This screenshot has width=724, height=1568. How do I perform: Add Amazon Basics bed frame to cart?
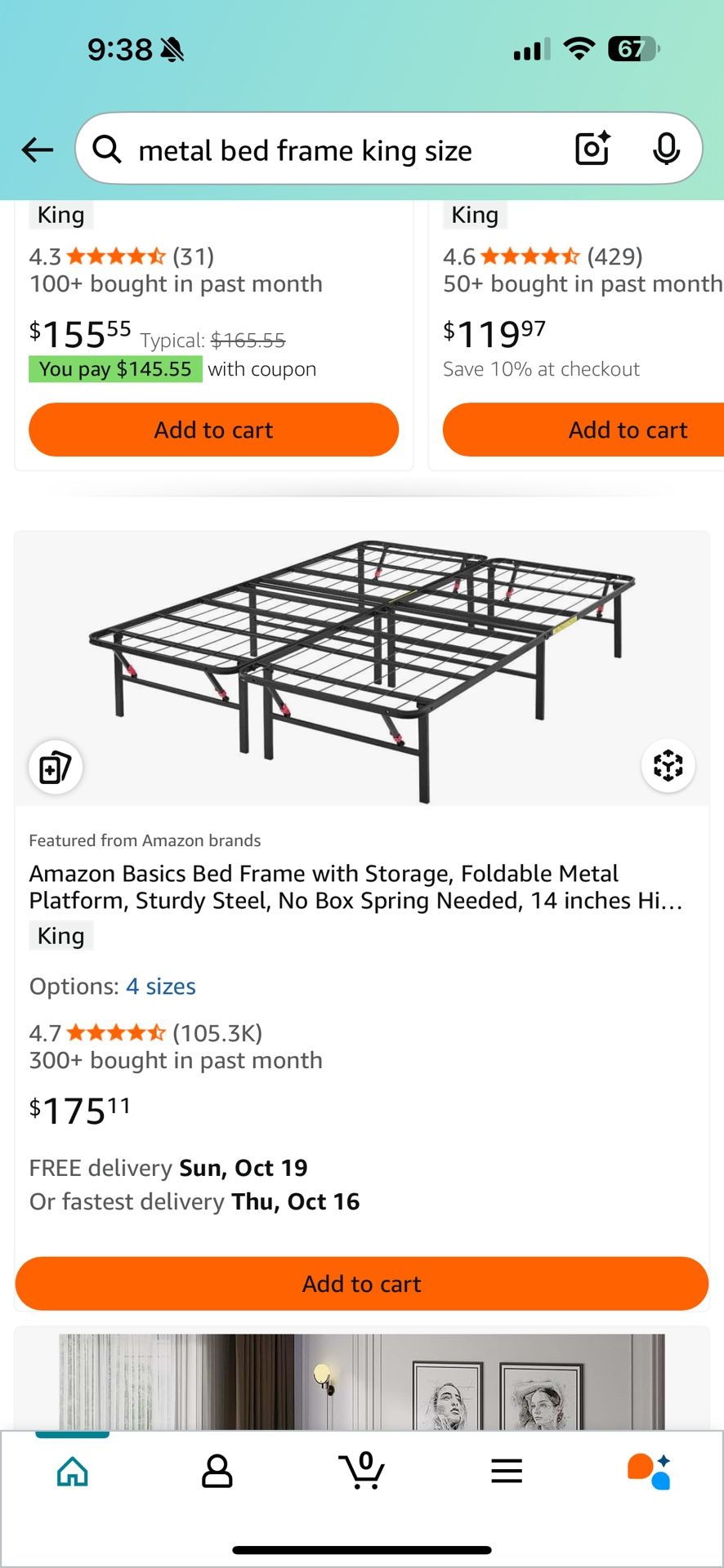[x=362, y=1284]
